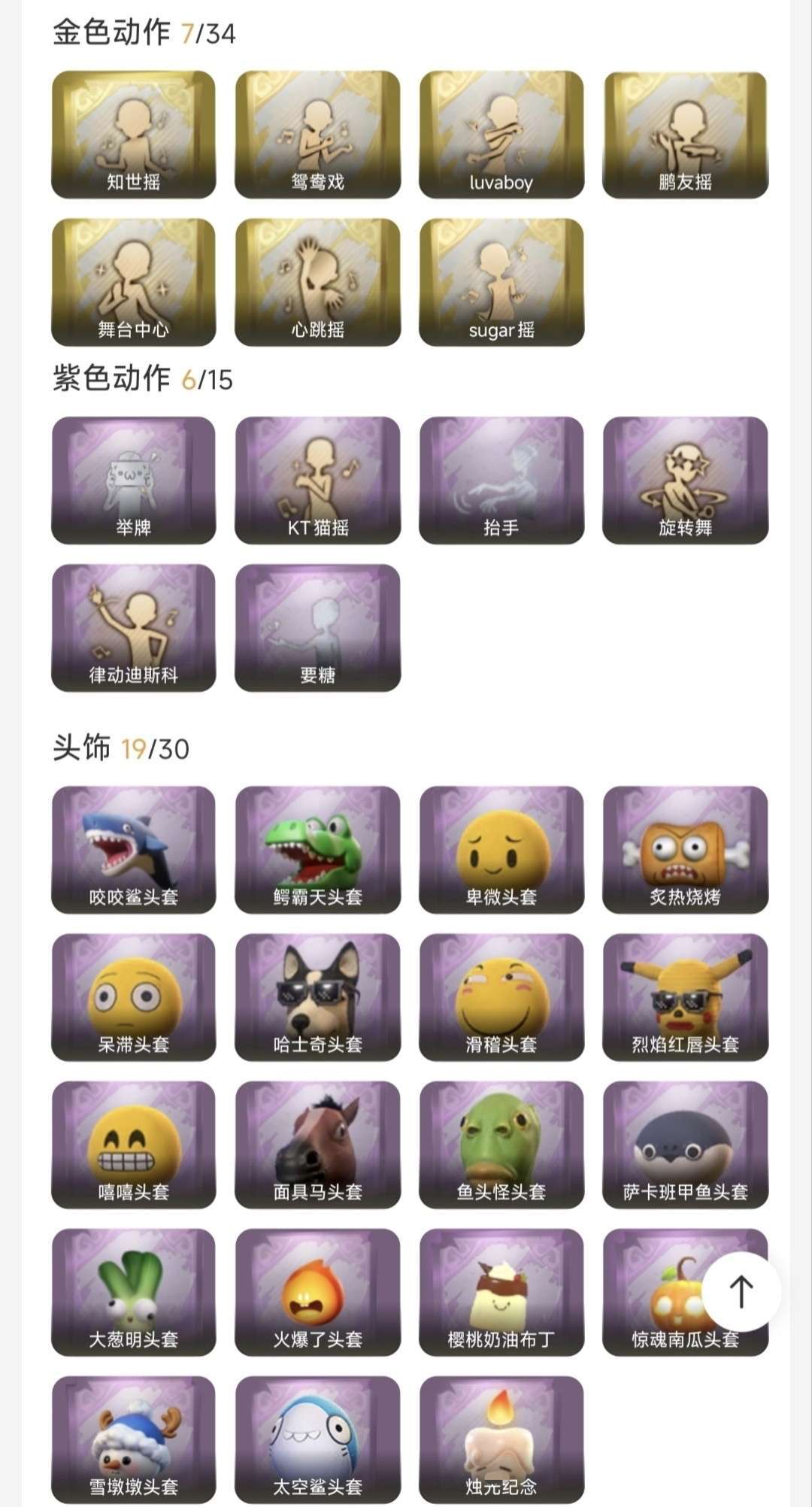The width and height of the screenshot is (812, 1507).
Task: Click the 鹏友摇 action card
Action: [685, 134]
